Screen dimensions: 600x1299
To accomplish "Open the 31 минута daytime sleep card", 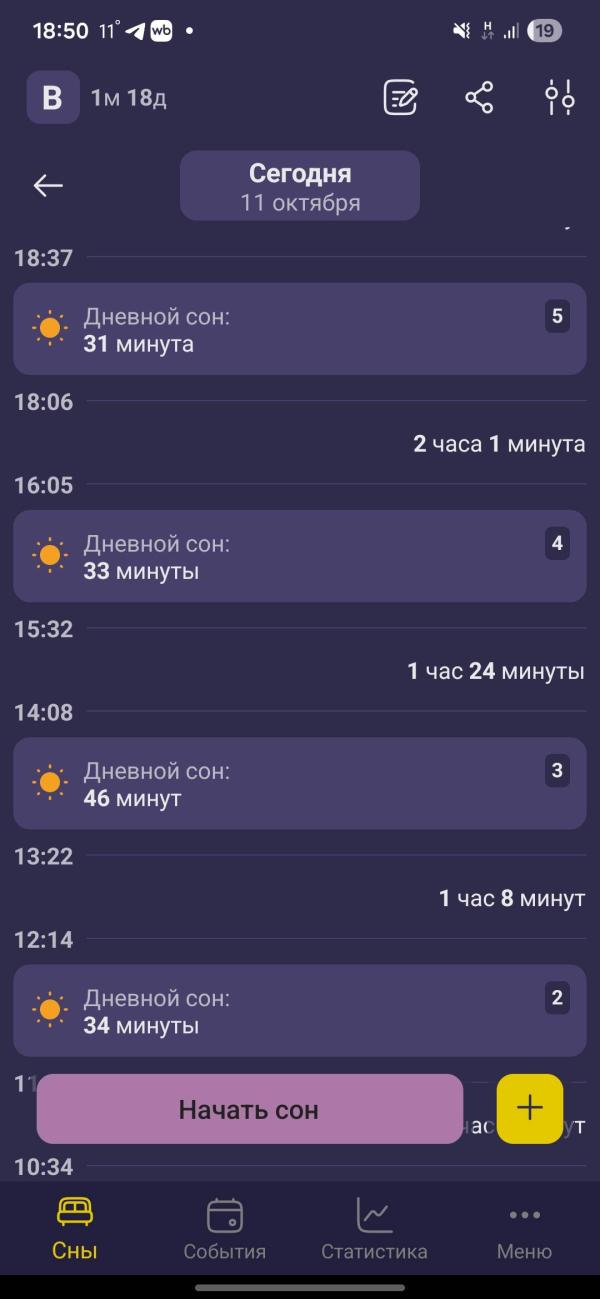I will 299,329.
